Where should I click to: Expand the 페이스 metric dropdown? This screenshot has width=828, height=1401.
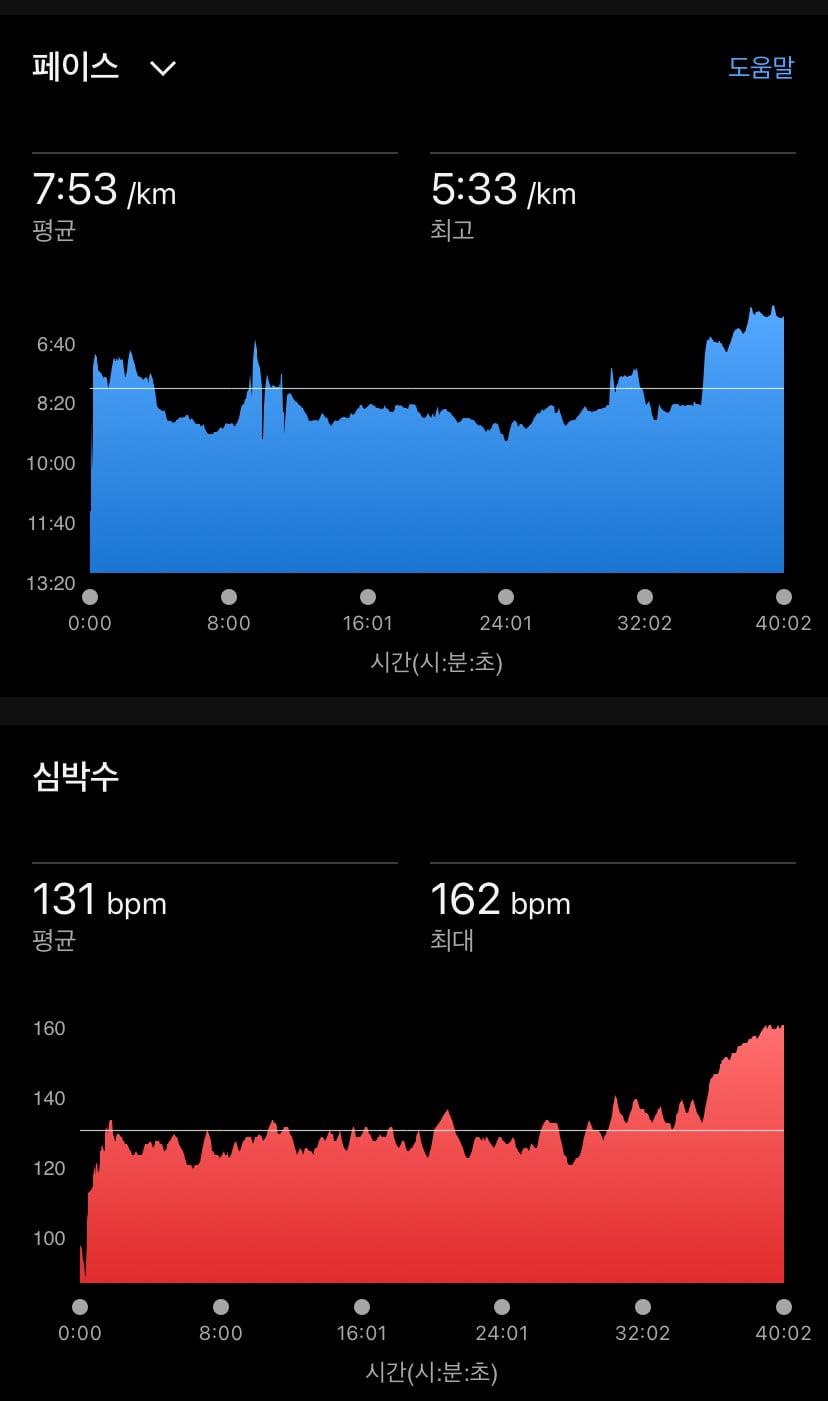click(162, 68)
